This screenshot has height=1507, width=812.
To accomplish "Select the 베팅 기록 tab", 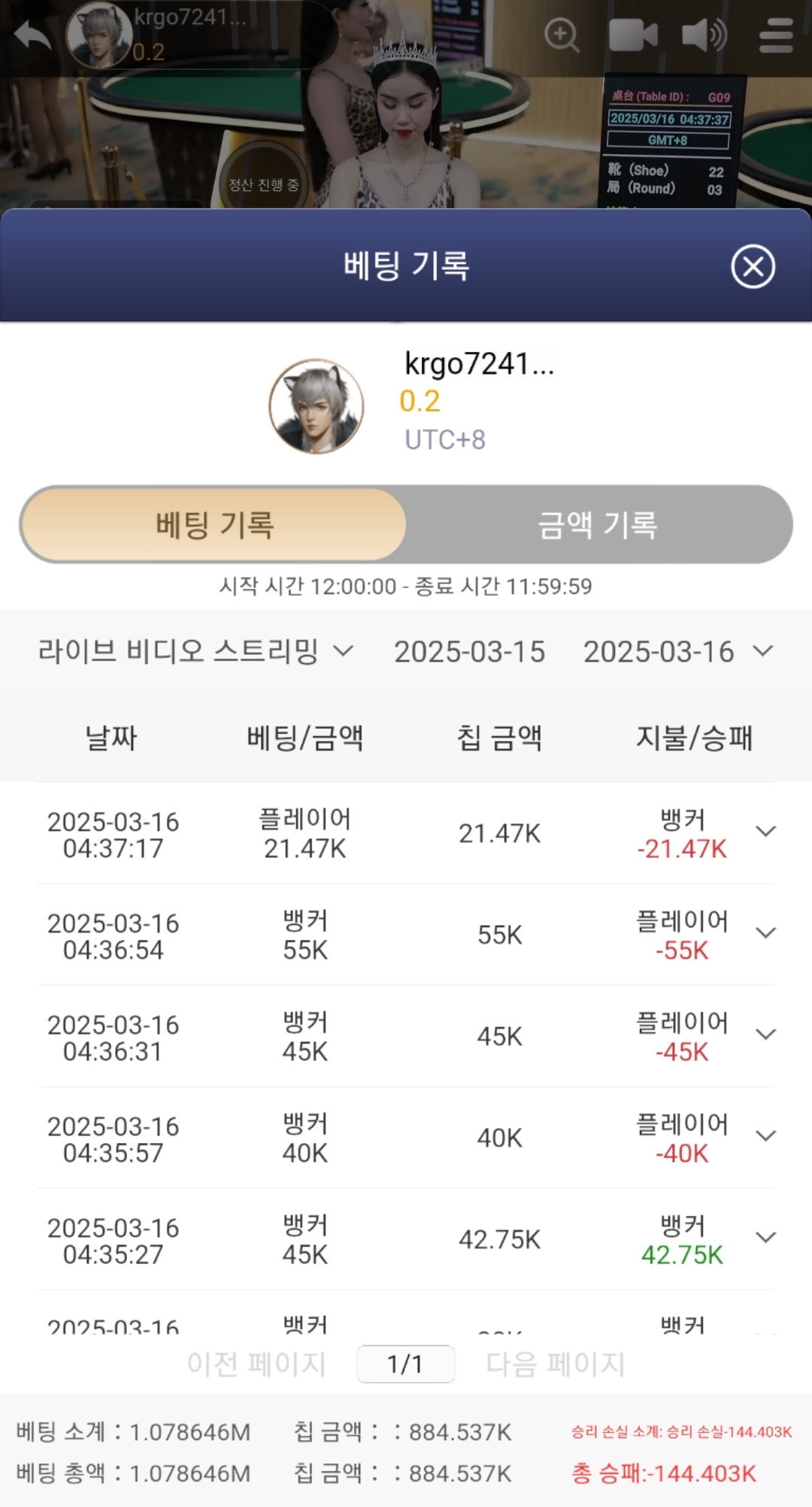I will 214,525.
